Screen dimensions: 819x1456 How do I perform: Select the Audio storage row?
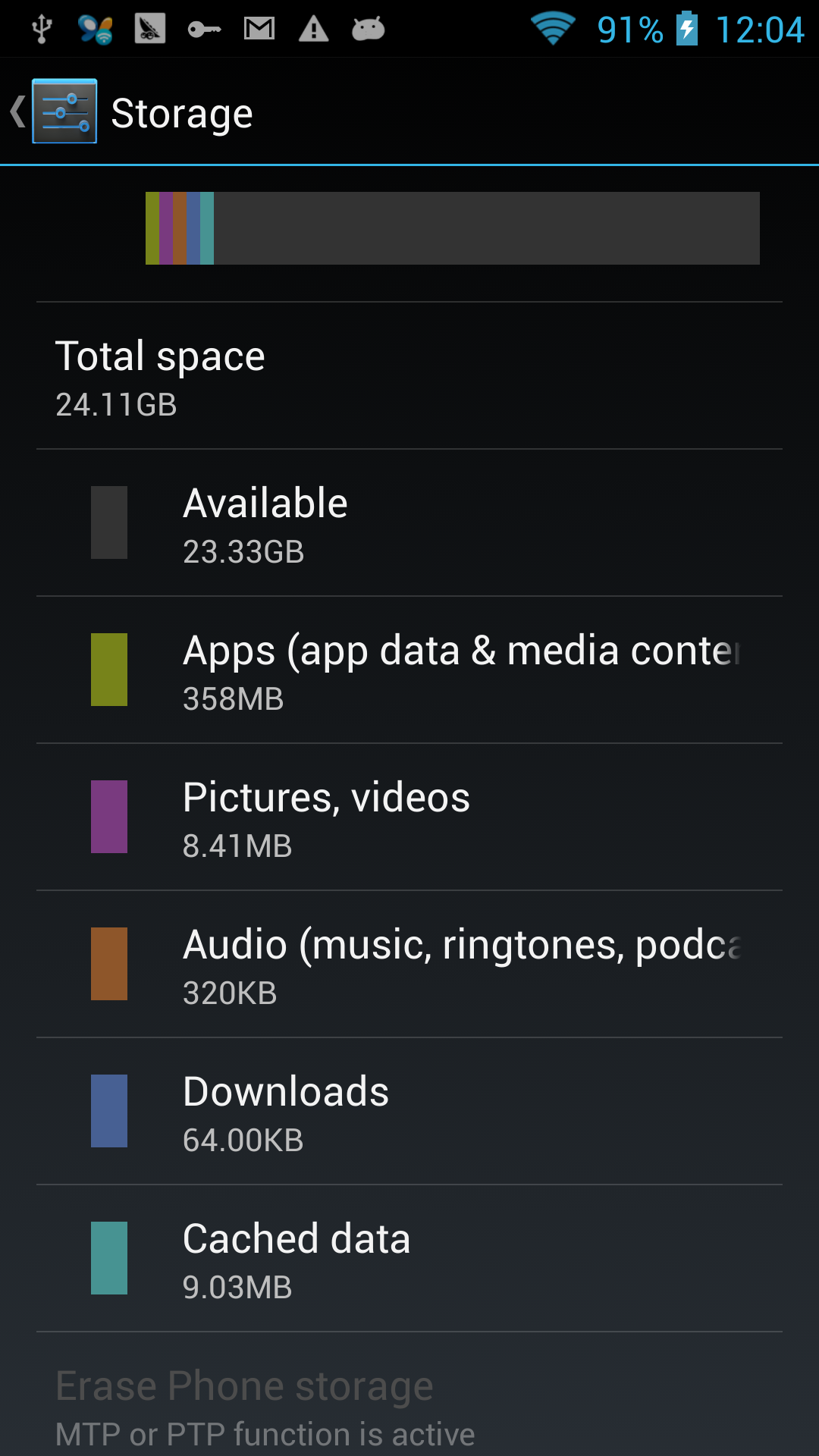pos(409,964)
